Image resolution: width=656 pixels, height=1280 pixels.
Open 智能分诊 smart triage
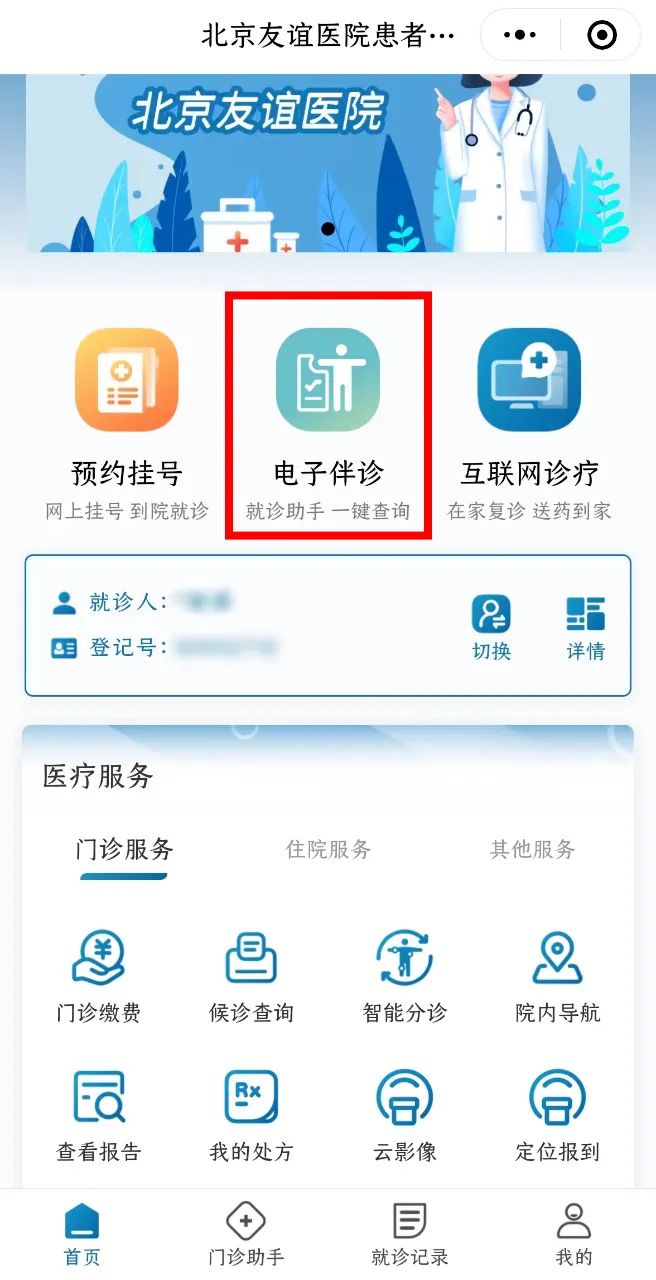404,975
